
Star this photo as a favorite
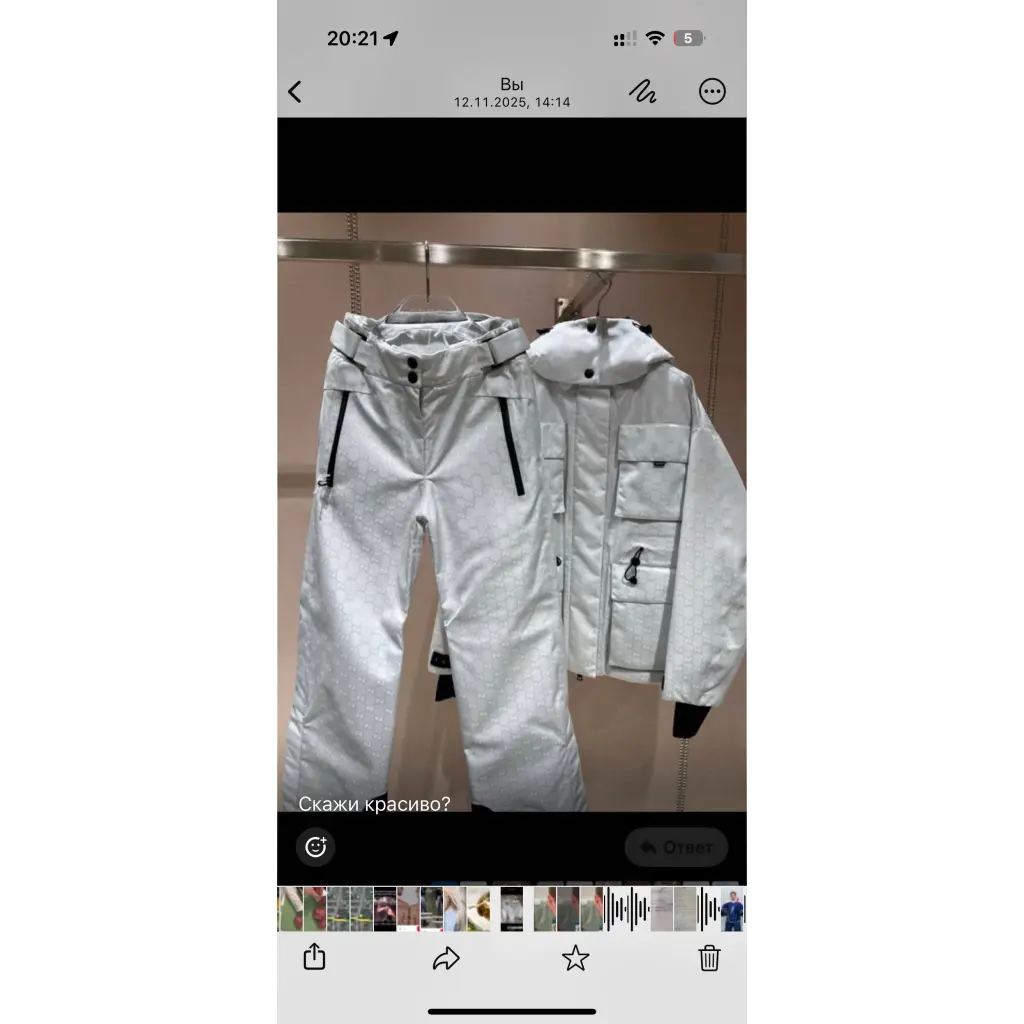point(575,958)
